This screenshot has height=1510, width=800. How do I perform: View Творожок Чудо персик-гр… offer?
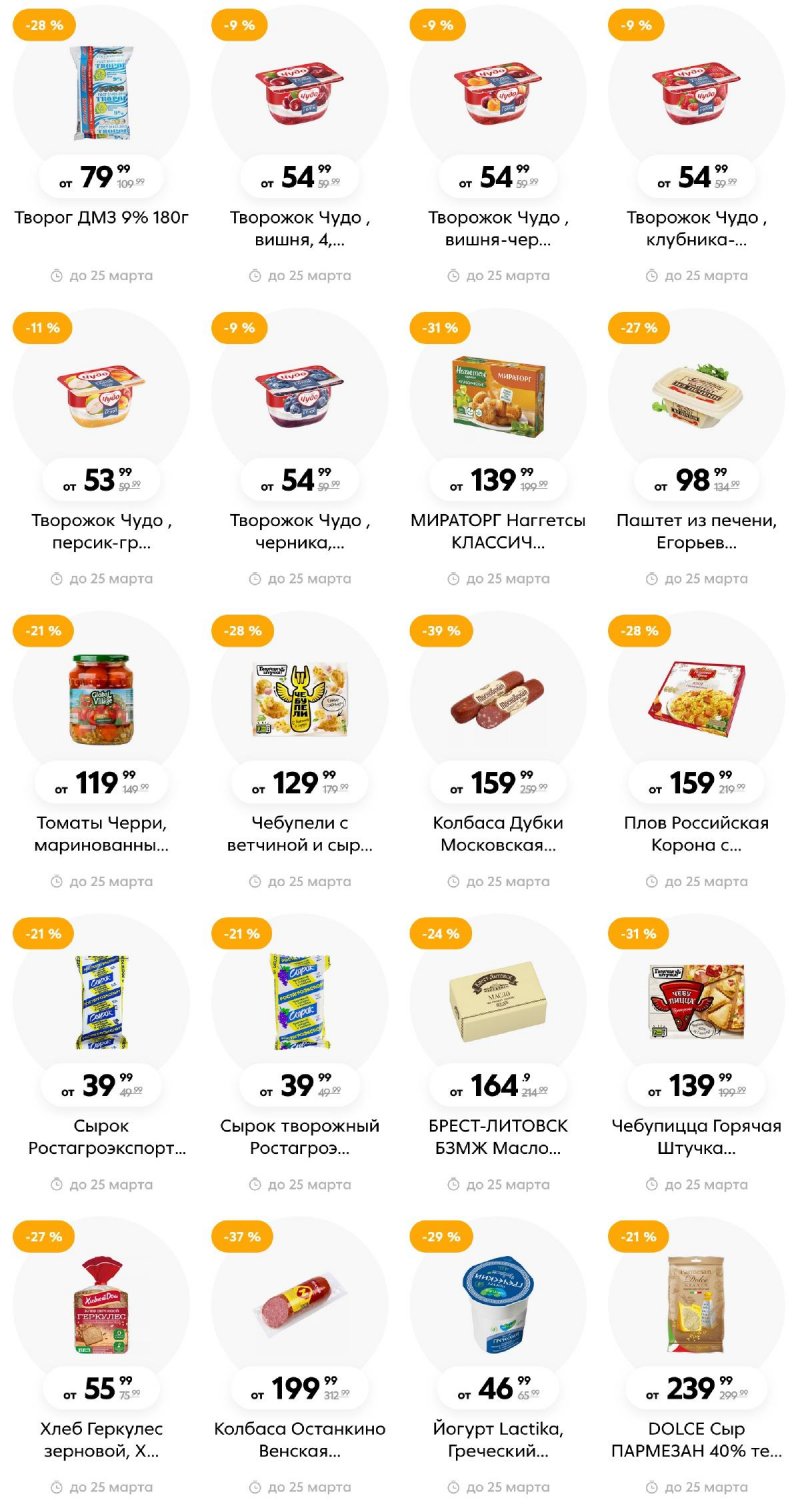[101, 395]
